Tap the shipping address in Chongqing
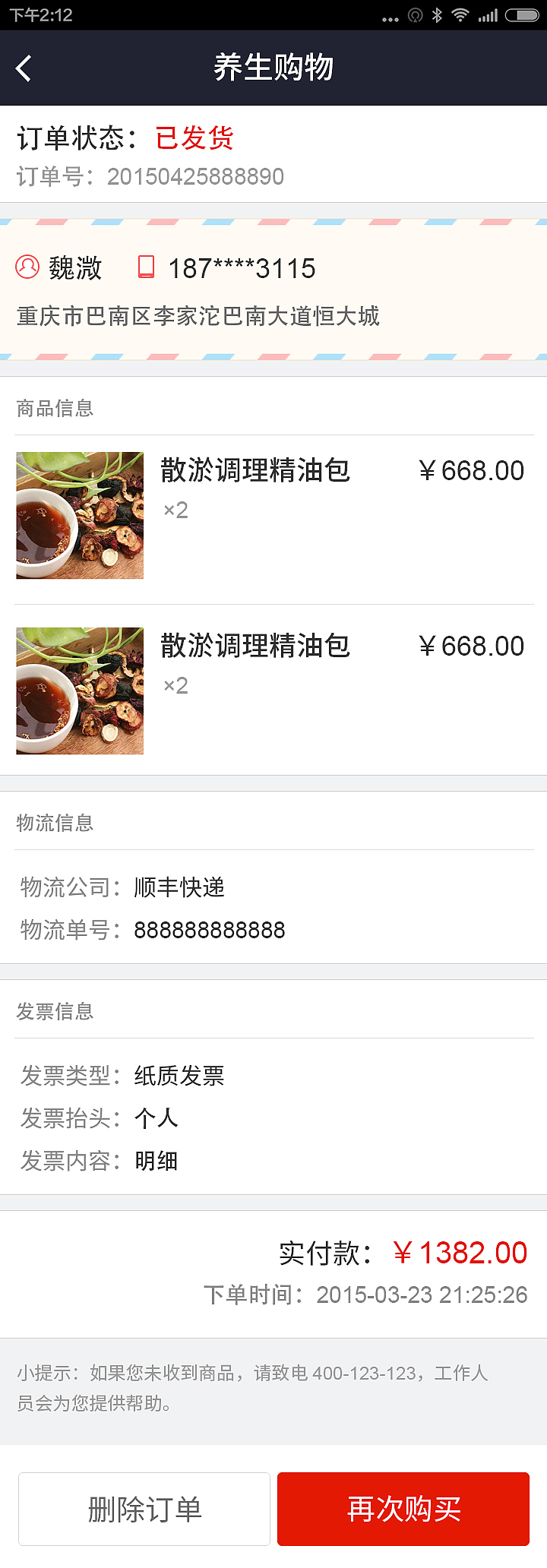 pos(199,318)
